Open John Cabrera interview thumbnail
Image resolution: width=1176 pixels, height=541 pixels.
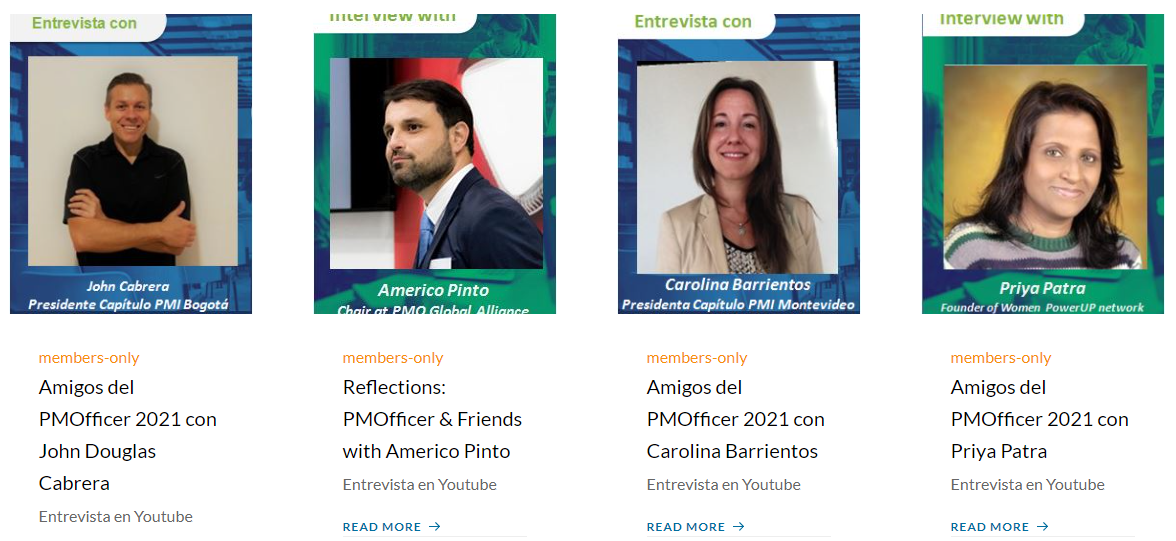coord(131,163)
